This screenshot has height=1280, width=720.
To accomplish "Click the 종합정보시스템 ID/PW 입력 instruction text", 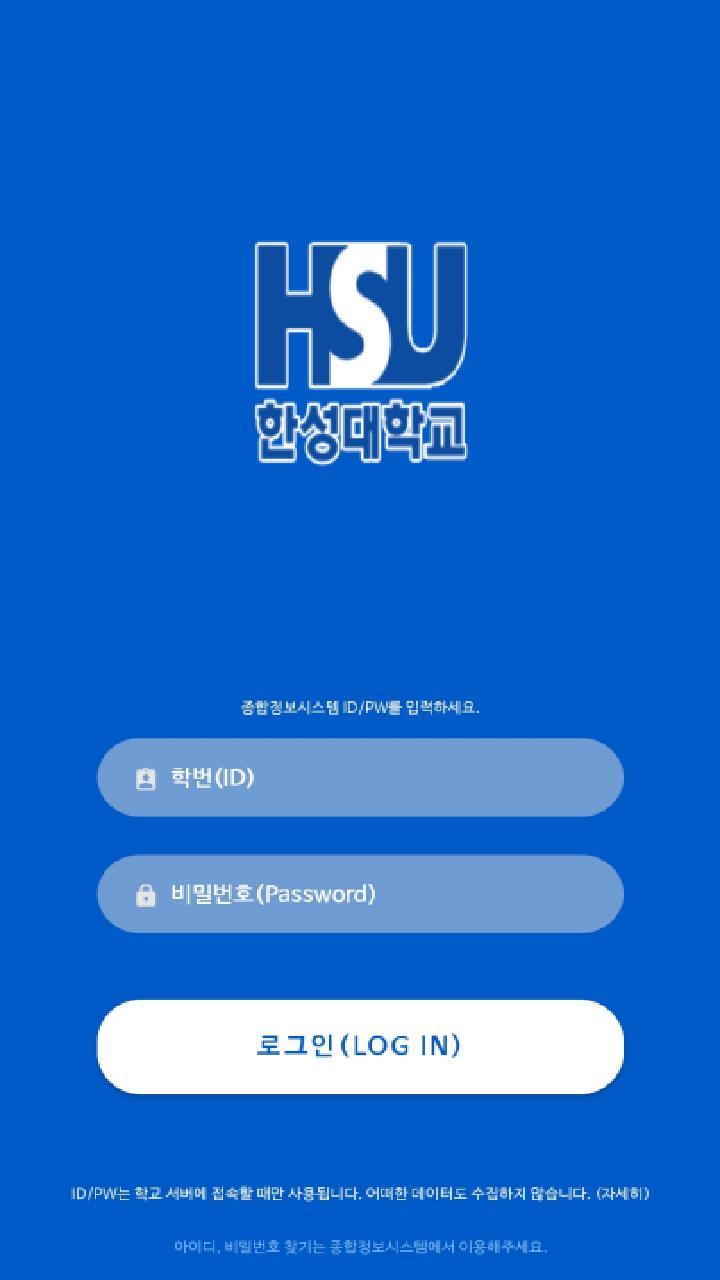I will (x=360, y=708).
